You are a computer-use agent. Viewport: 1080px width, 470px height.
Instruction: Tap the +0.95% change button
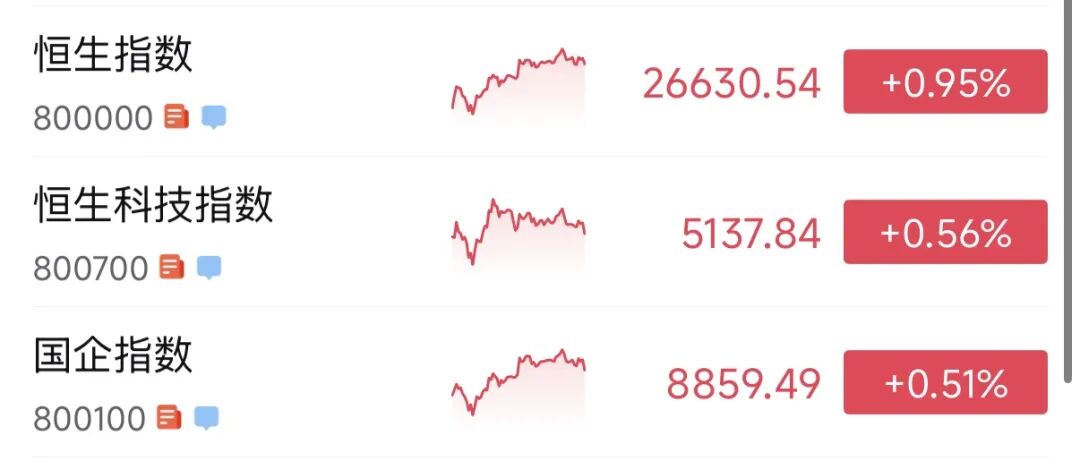[945, 83]
